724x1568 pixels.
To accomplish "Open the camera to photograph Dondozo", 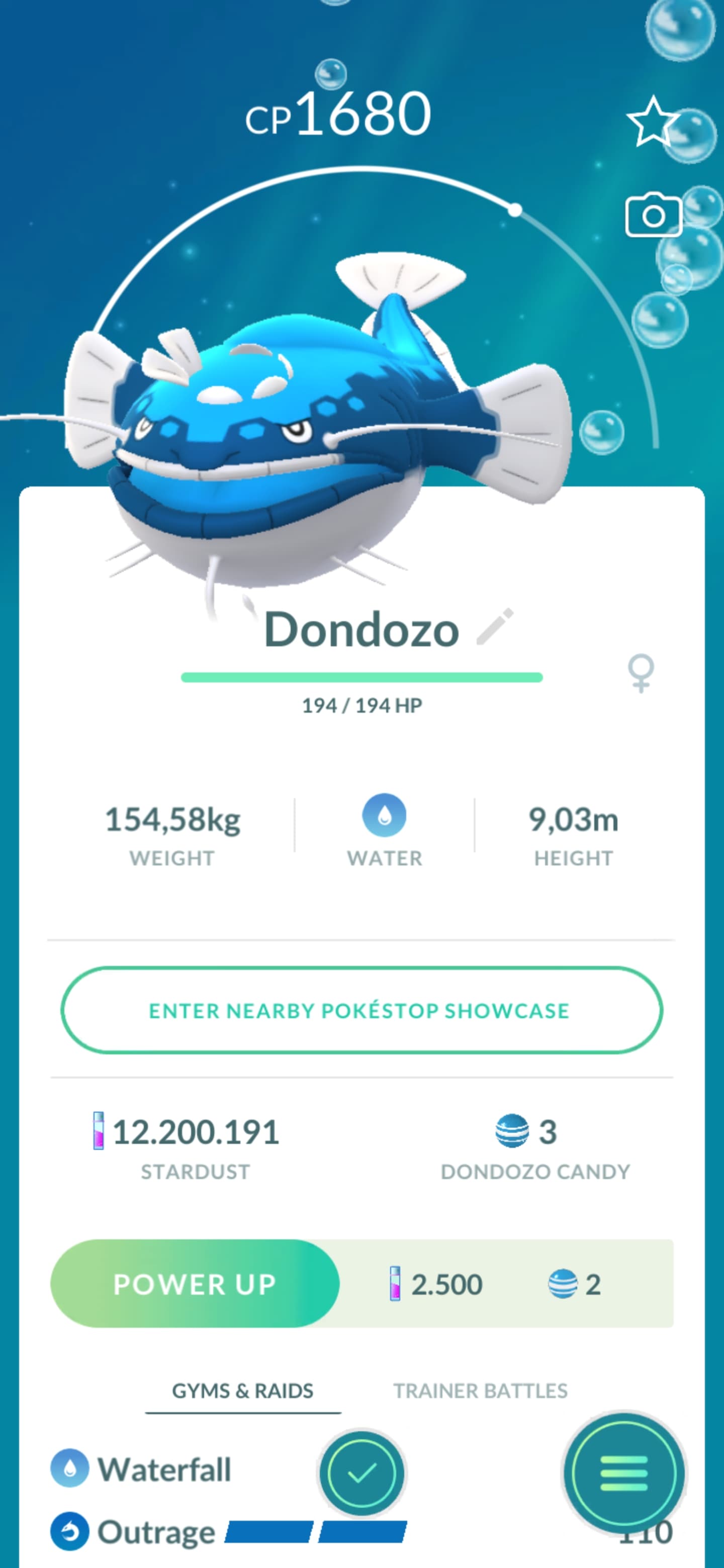I will click(653, 215).
